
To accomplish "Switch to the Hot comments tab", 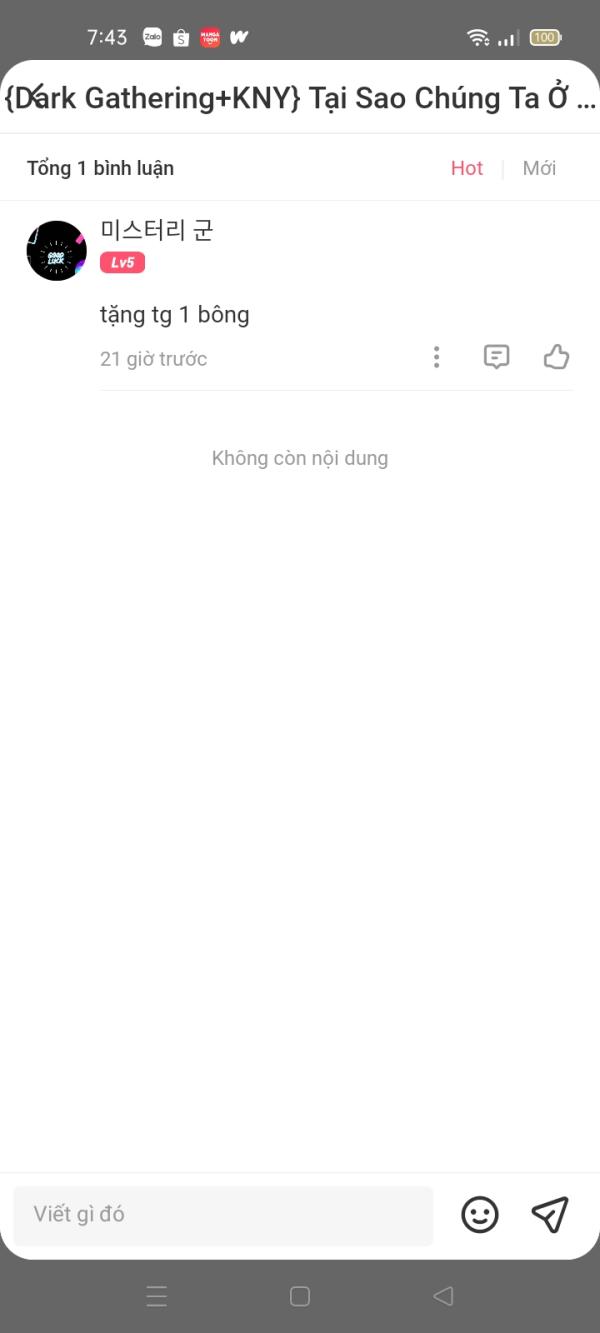I will click(466, 168).
